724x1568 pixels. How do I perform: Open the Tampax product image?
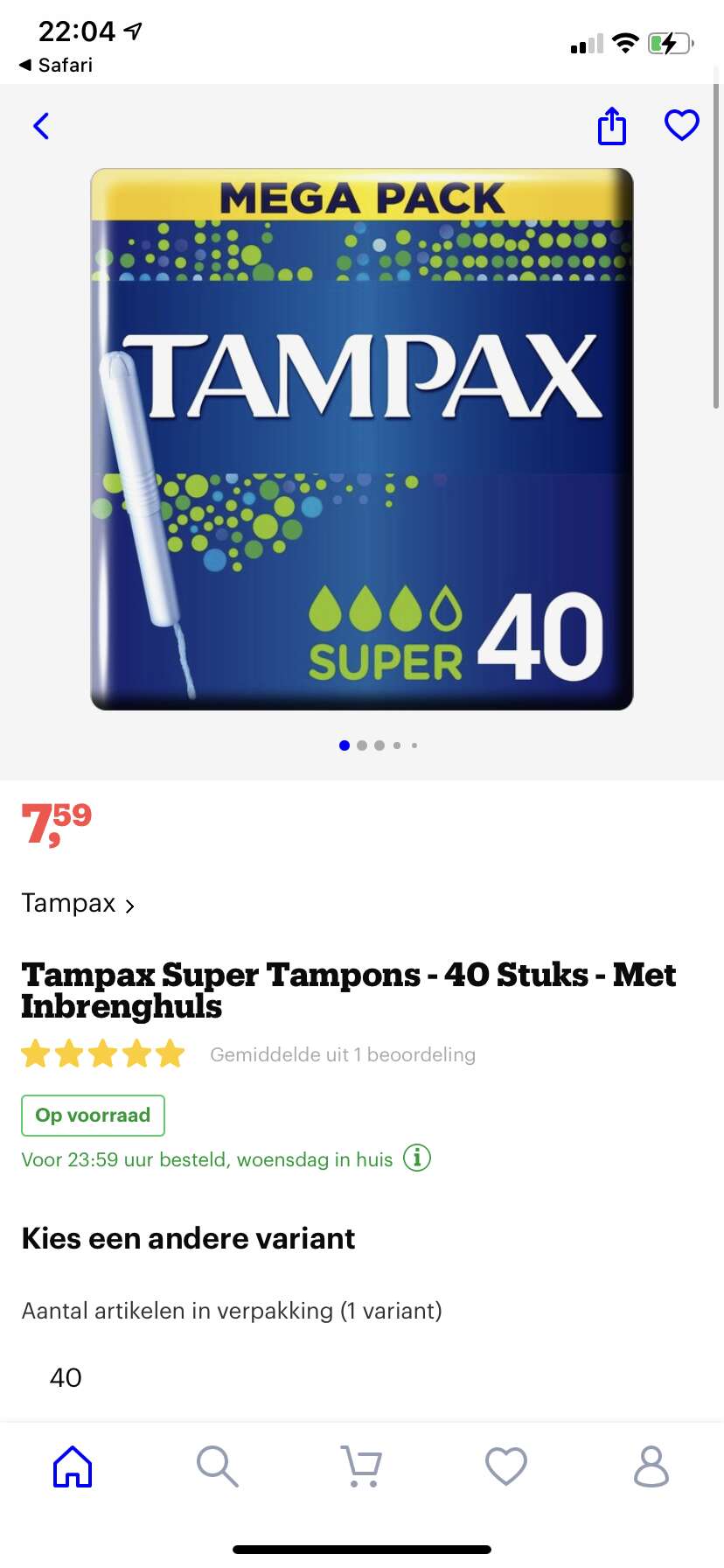(362, 439)
